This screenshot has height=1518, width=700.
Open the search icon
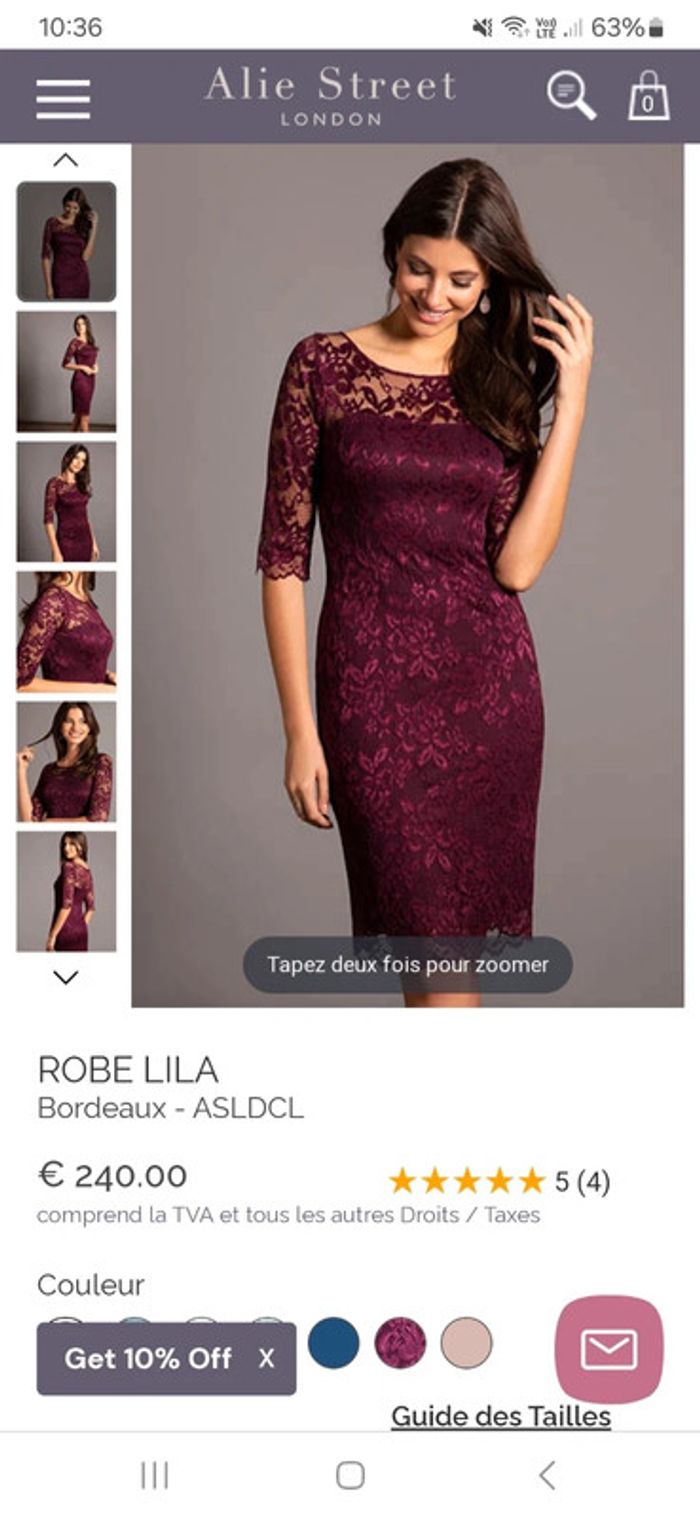tap(571, 97)
